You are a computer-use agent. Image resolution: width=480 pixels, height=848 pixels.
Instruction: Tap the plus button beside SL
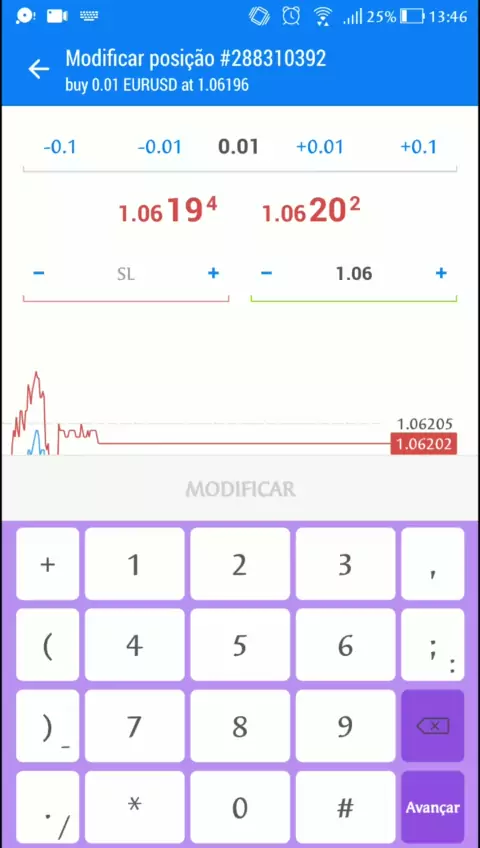click(x=214, y=273)
